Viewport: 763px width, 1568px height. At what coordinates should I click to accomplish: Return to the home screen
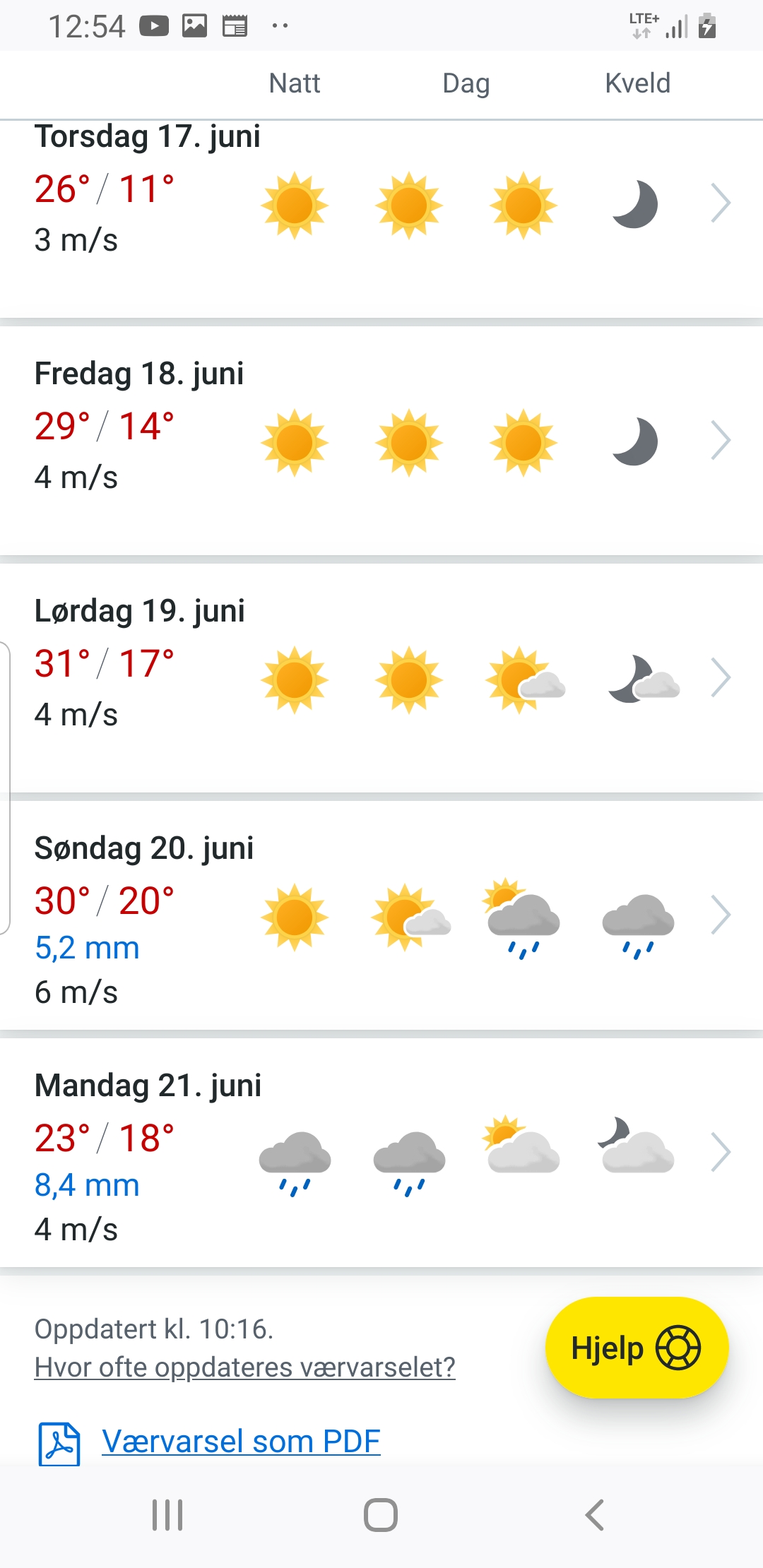pyautogui.click(x=381, y=1515)
